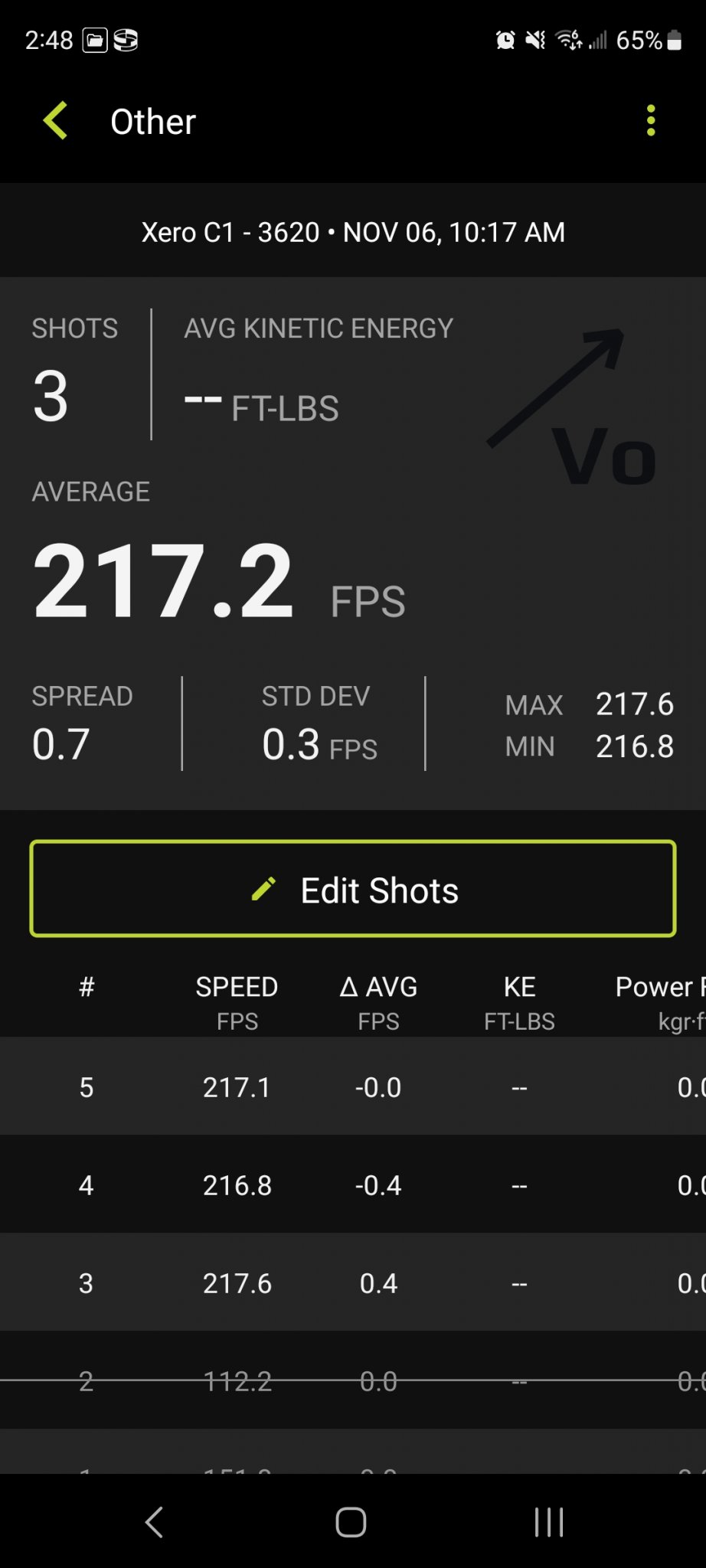Image resolution: width=706 pixels, height=1568 pixels.
Task: Tap the Edit Shots button
Action: 353,889
